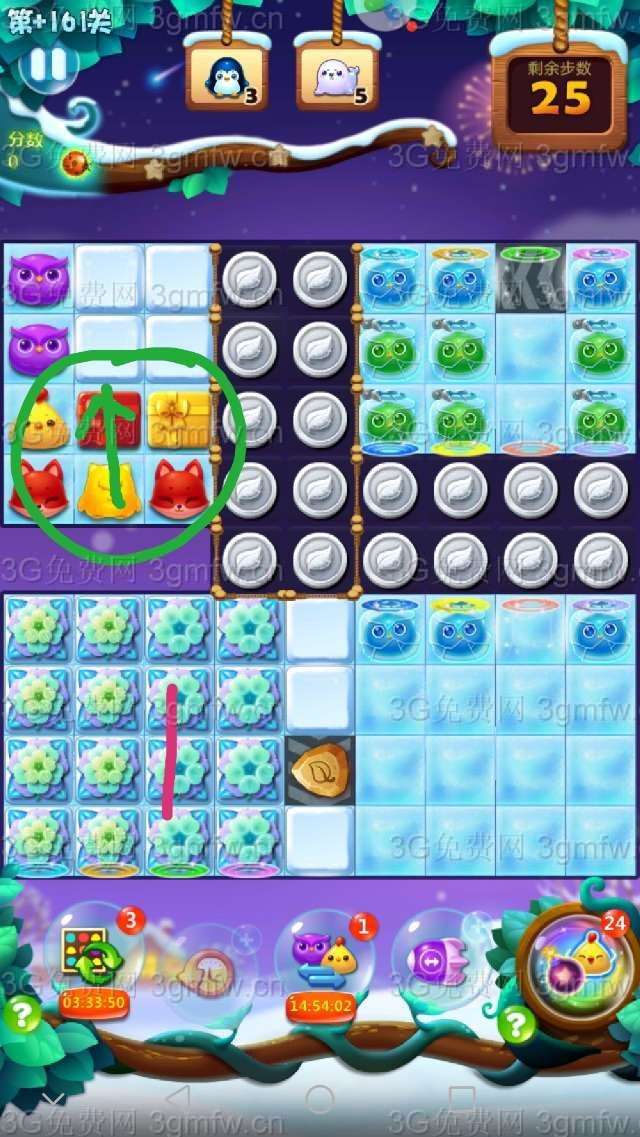Select the yellow chick between the red foxes
This screenshot has height=1137, width=640.
click(110, 489)
